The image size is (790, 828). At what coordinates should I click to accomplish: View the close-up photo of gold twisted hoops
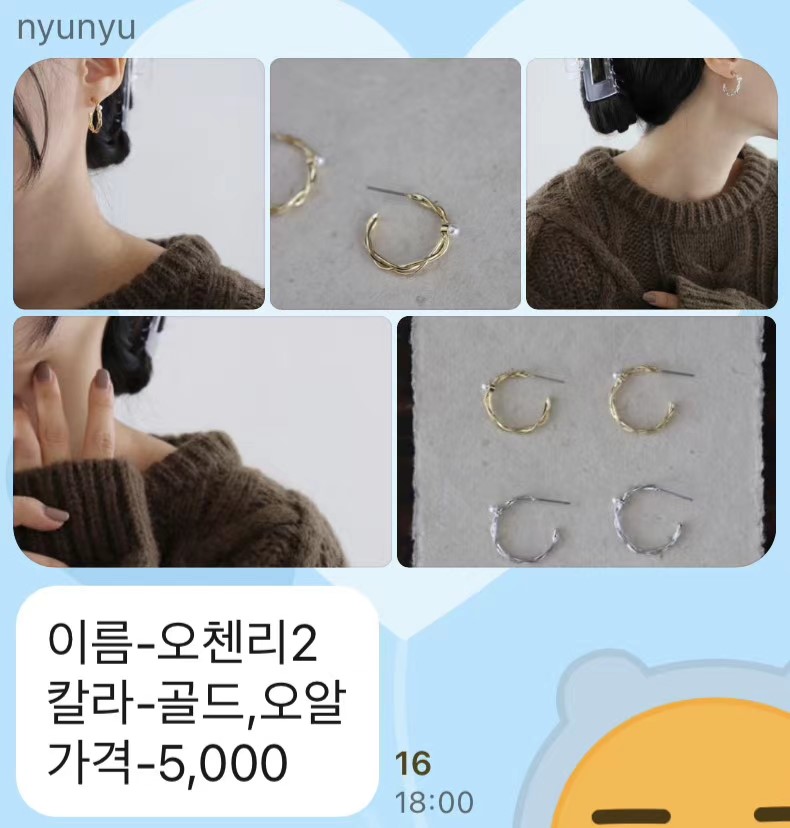[x=395, y=183]
